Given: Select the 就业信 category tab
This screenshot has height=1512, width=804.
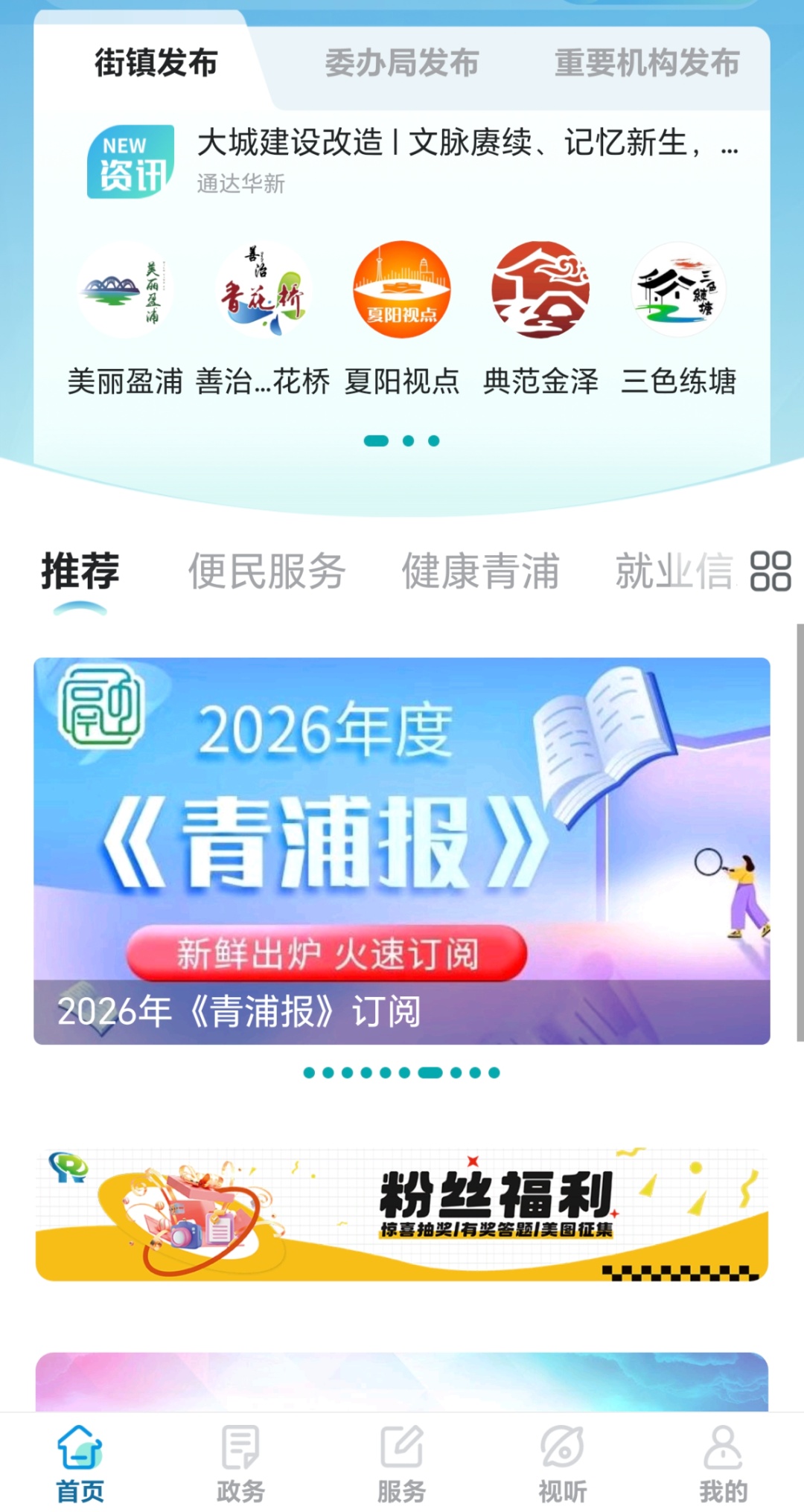Looking at the screenshot, I should tap(674, 571).
